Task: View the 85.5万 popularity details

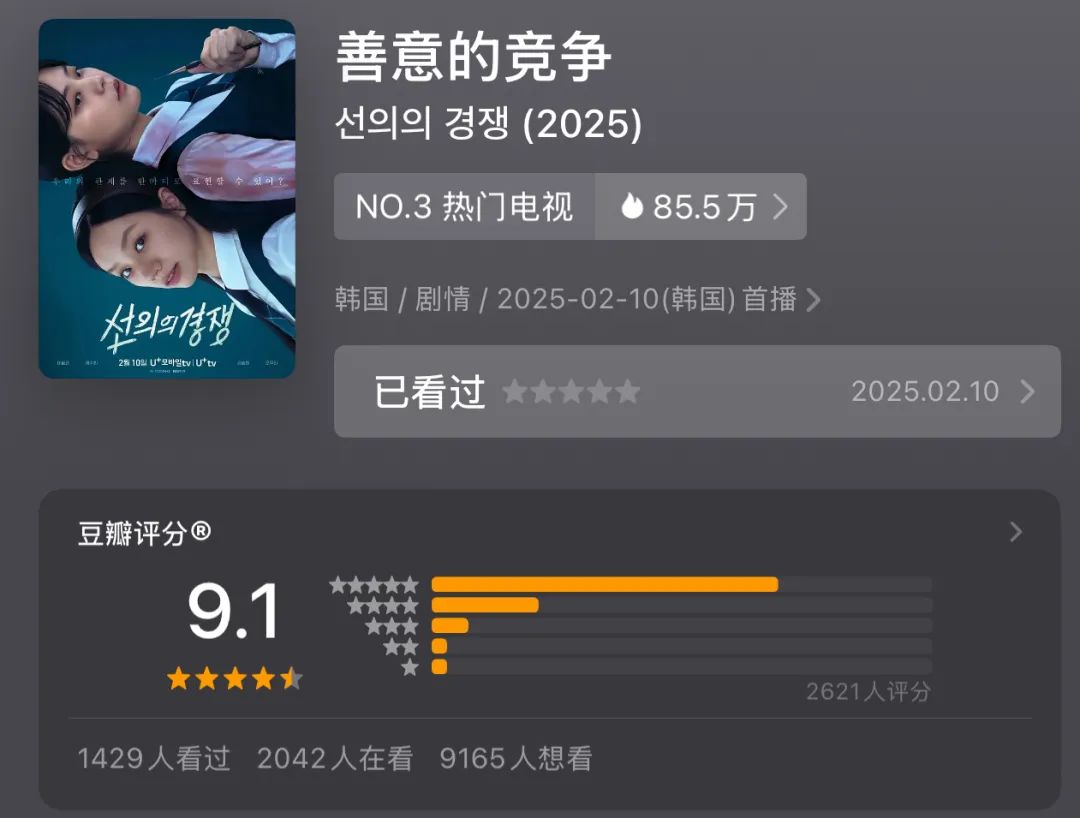Action: point(702,207)
